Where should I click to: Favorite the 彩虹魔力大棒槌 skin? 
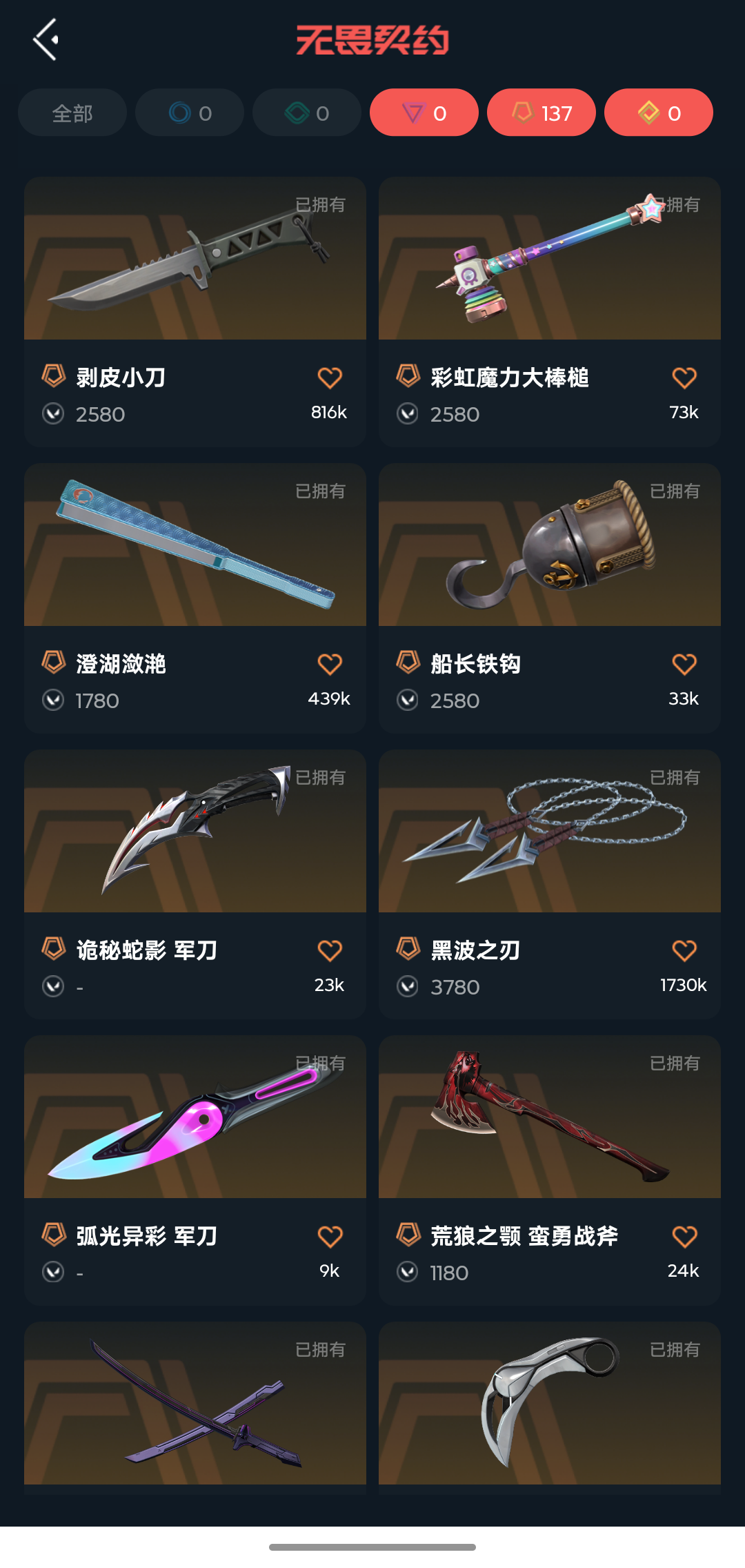coord(684,378)
